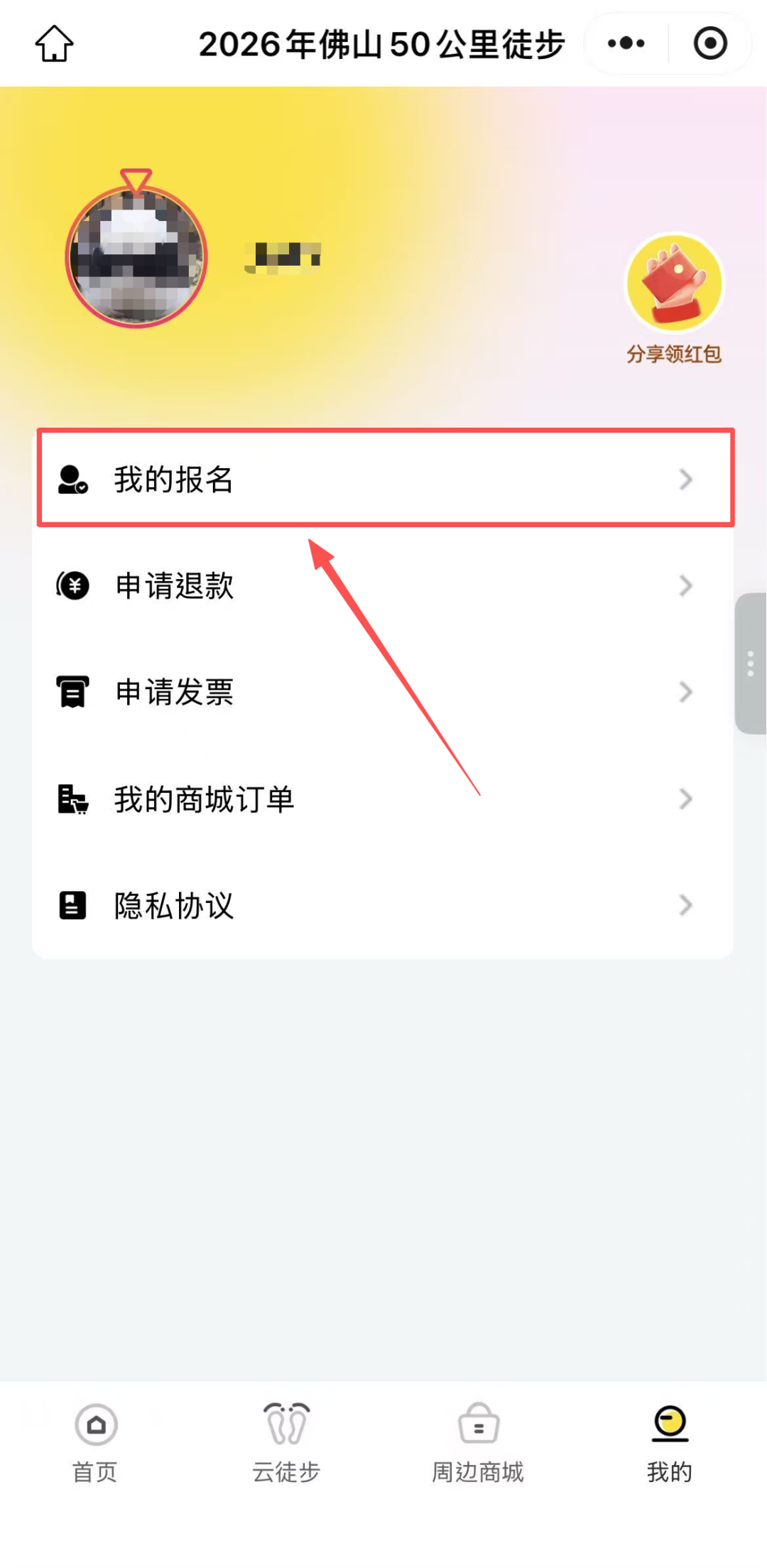Switch to the 首页 tab

(x=95, y=1442)
